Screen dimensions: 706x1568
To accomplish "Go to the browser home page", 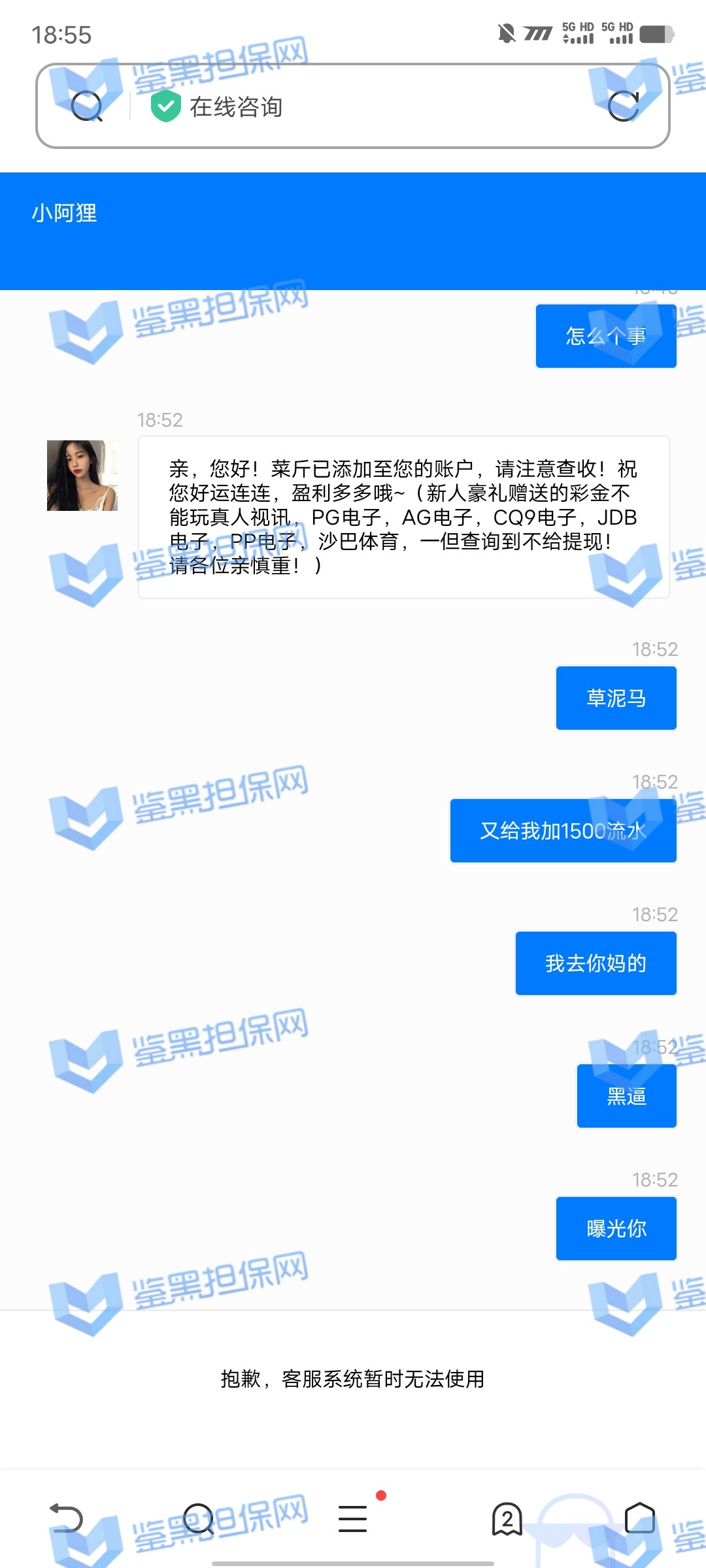I will click(x=639, y=1518).
